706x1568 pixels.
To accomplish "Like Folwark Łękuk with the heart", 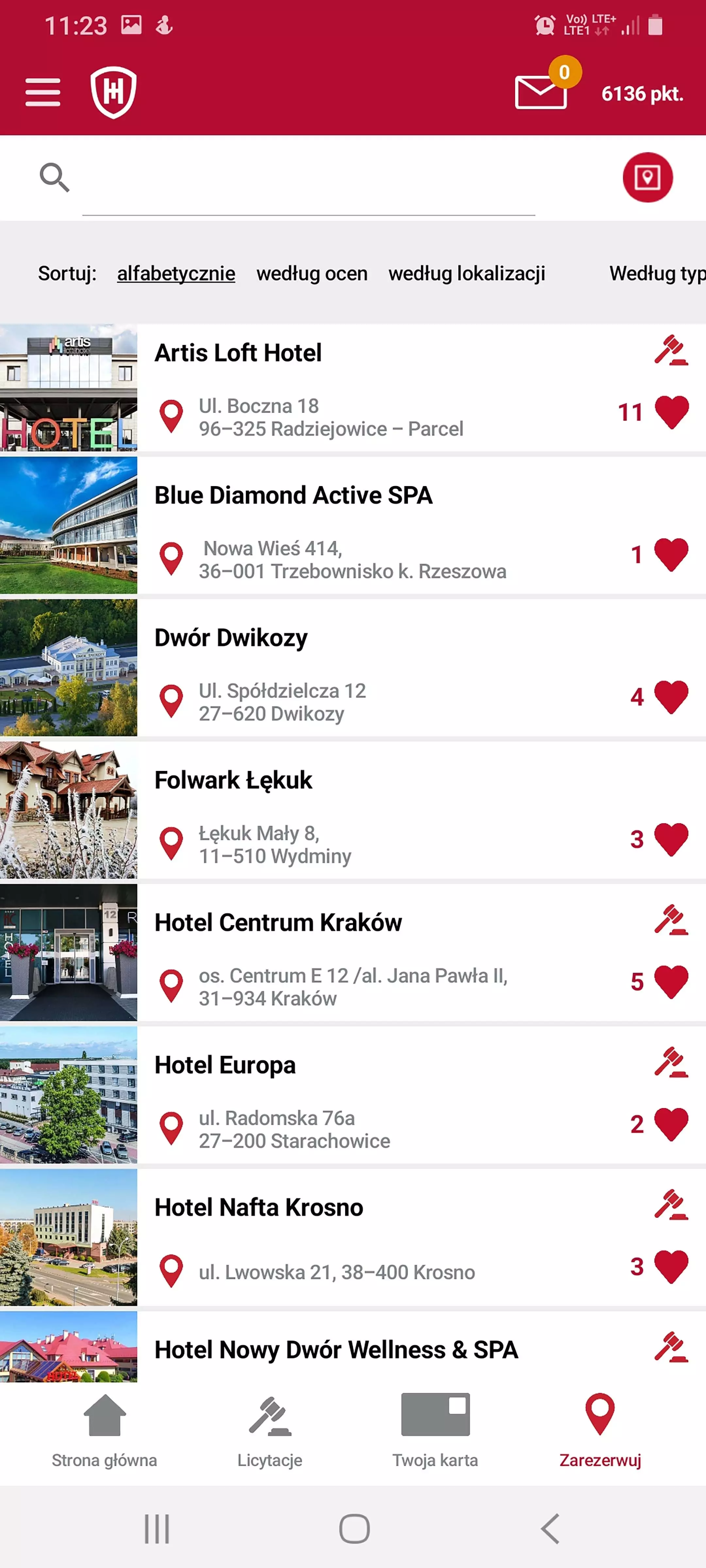I will pyautogui.click(x=671, y=840).
